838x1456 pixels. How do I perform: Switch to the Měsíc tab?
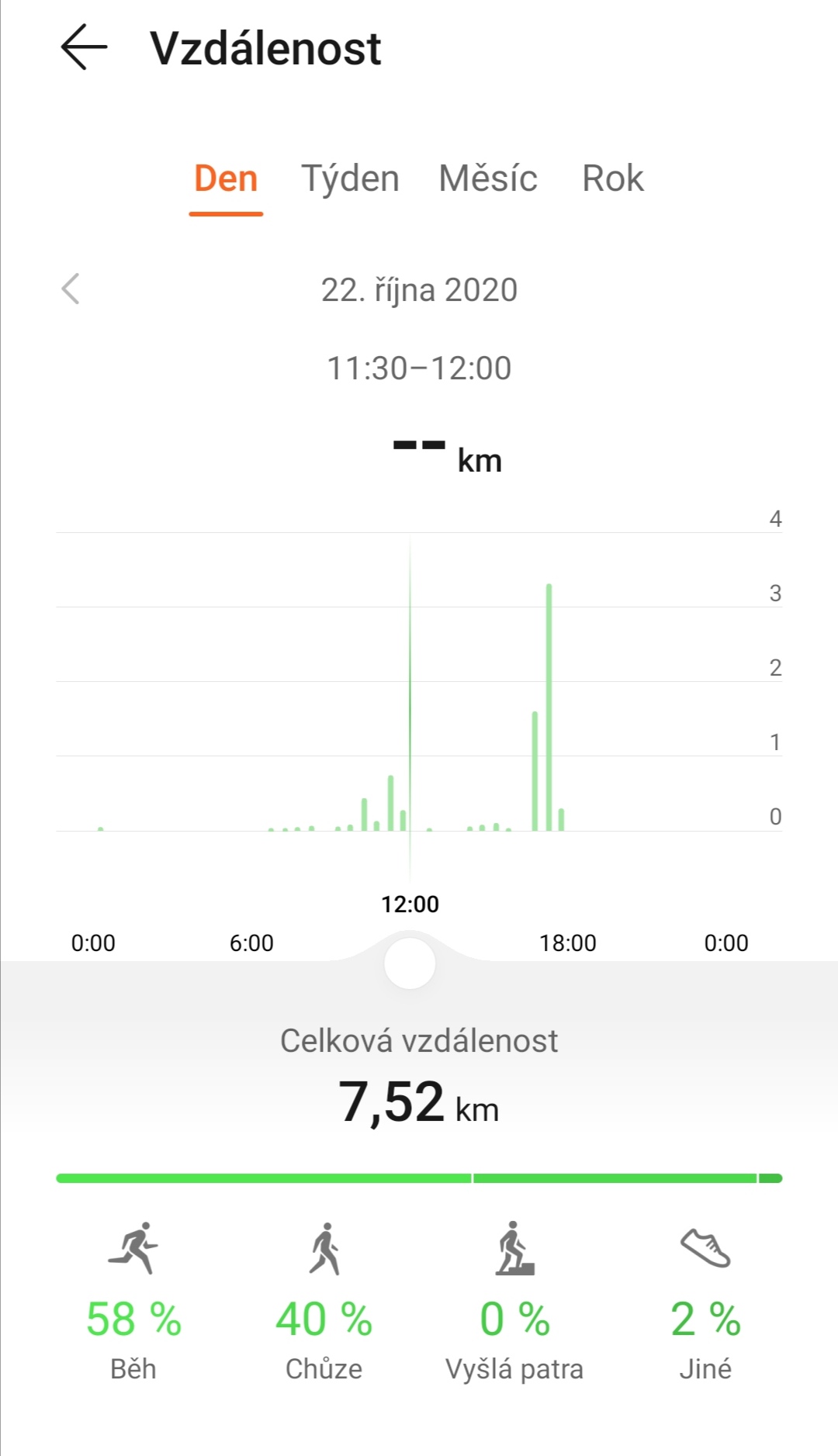point(487,179)
